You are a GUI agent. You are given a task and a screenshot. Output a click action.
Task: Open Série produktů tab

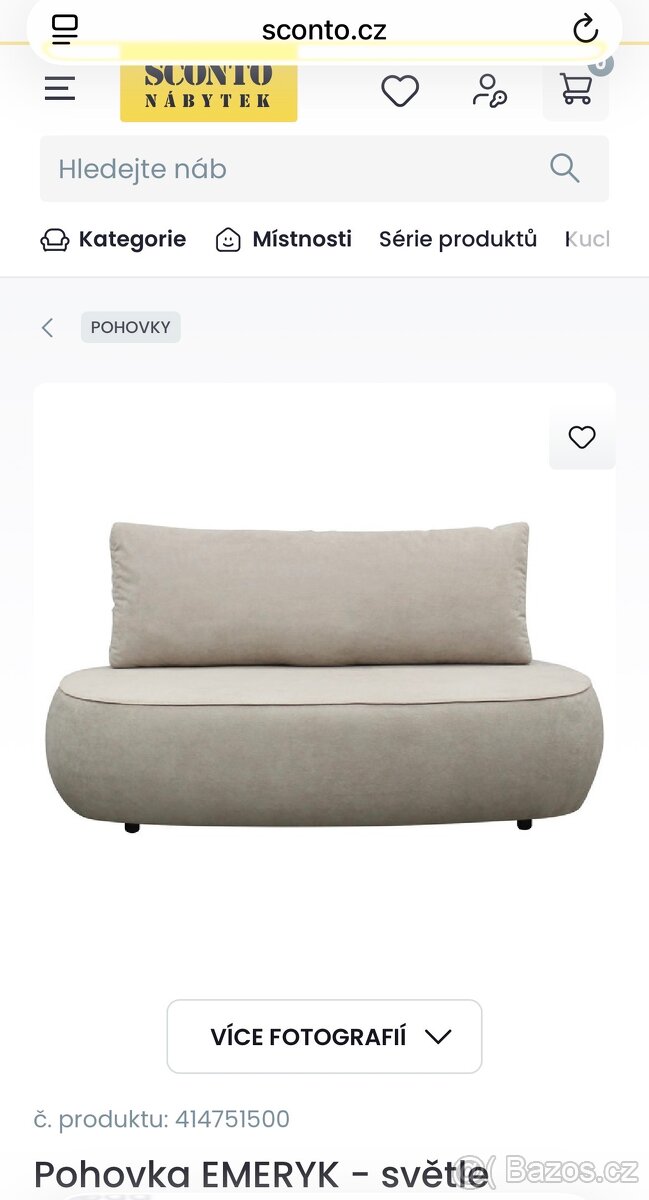458,239
